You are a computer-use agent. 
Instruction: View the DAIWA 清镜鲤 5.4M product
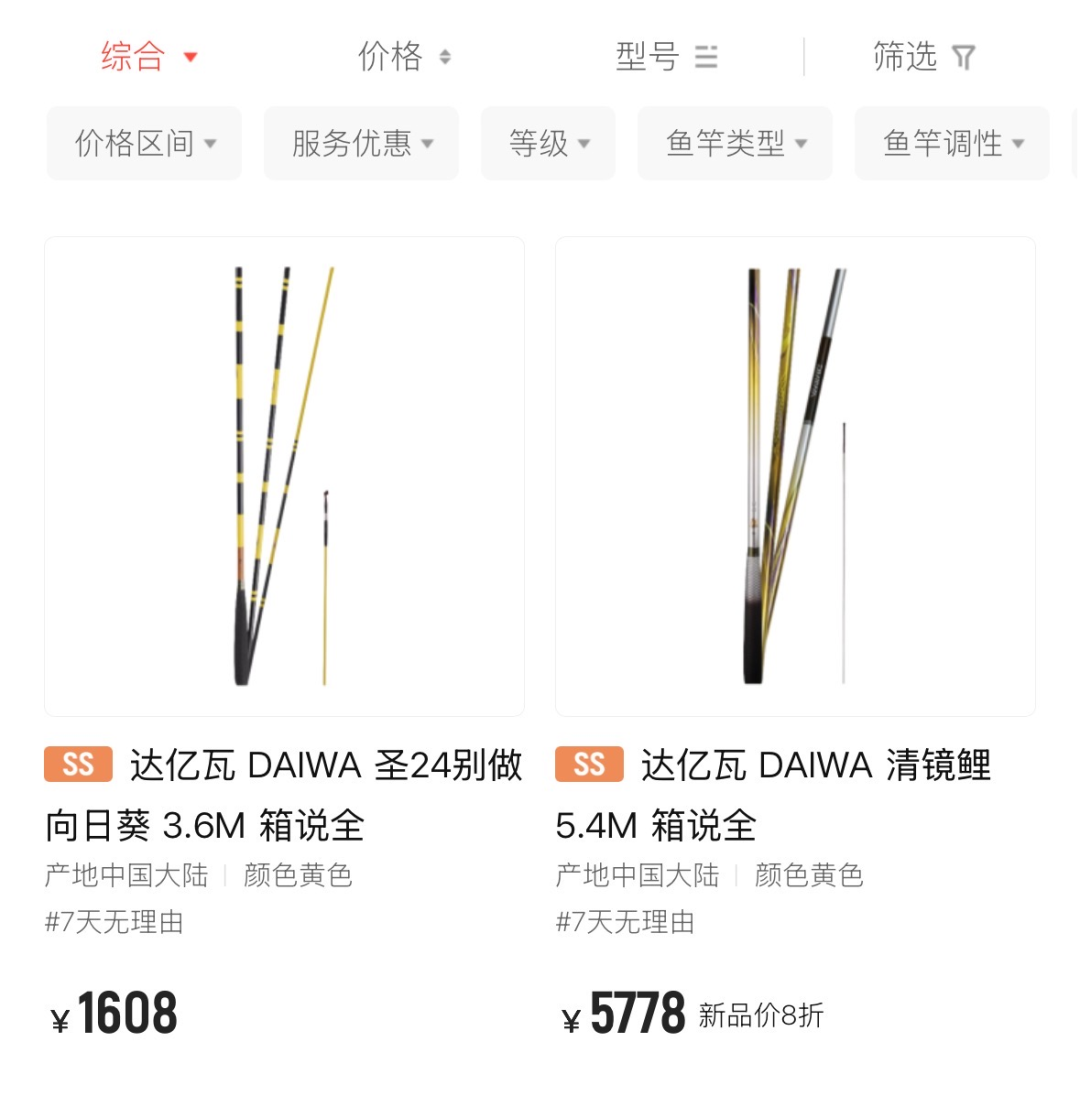point(795,478)
